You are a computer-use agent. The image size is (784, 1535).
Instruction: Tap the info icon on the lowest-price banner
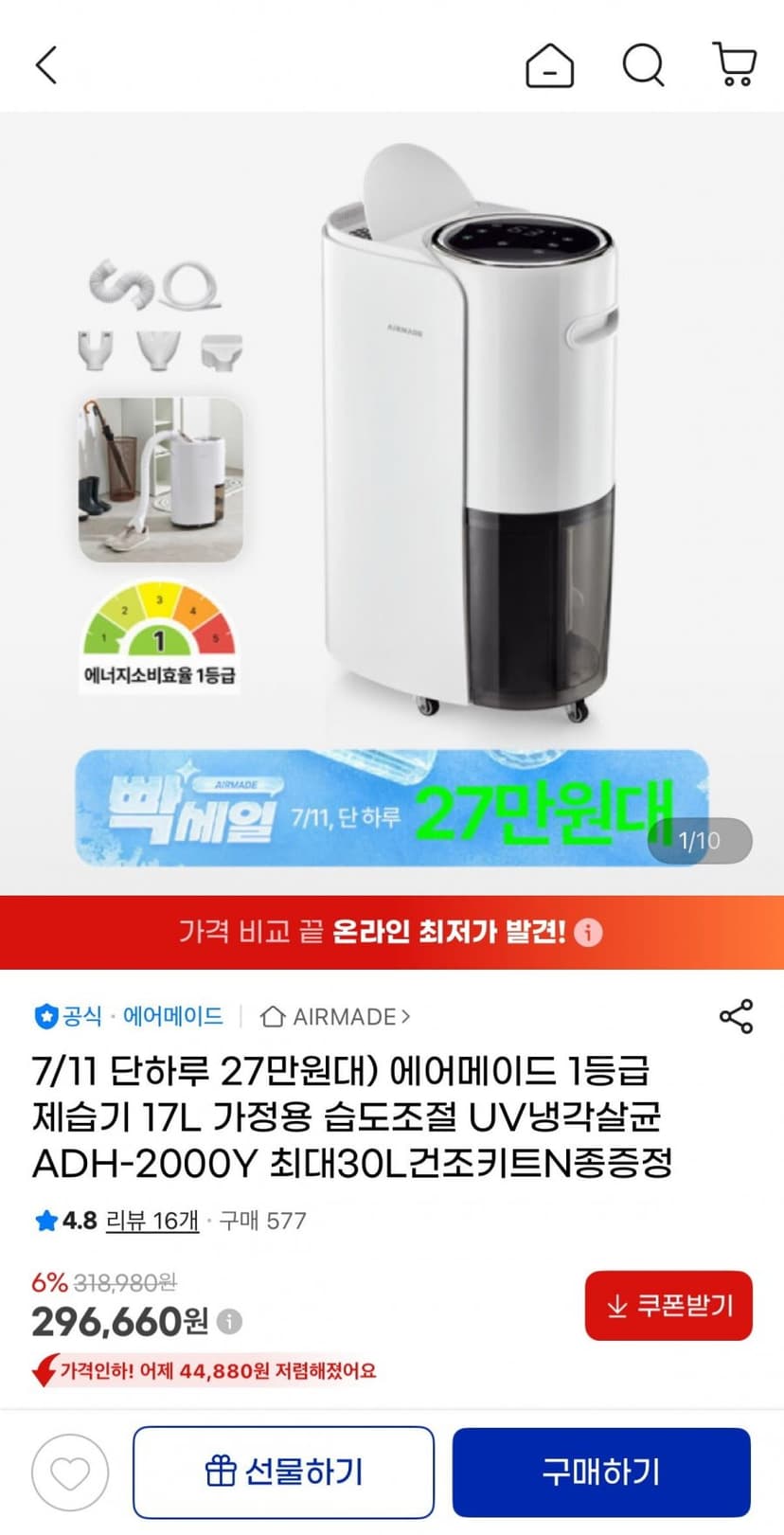click(588, 933)
